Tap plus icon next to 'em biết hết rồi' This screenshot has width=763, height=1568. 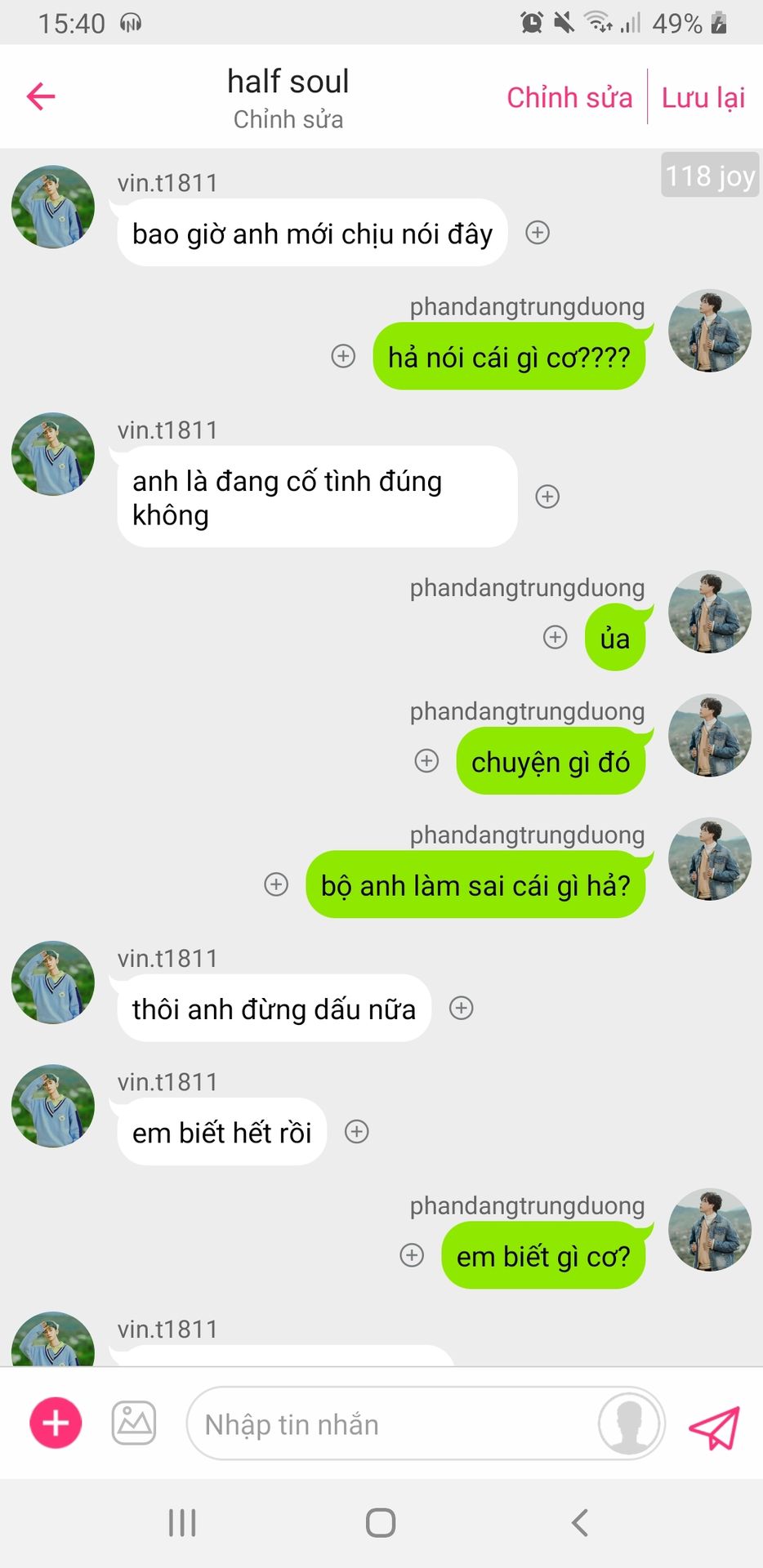point(357,1132)
